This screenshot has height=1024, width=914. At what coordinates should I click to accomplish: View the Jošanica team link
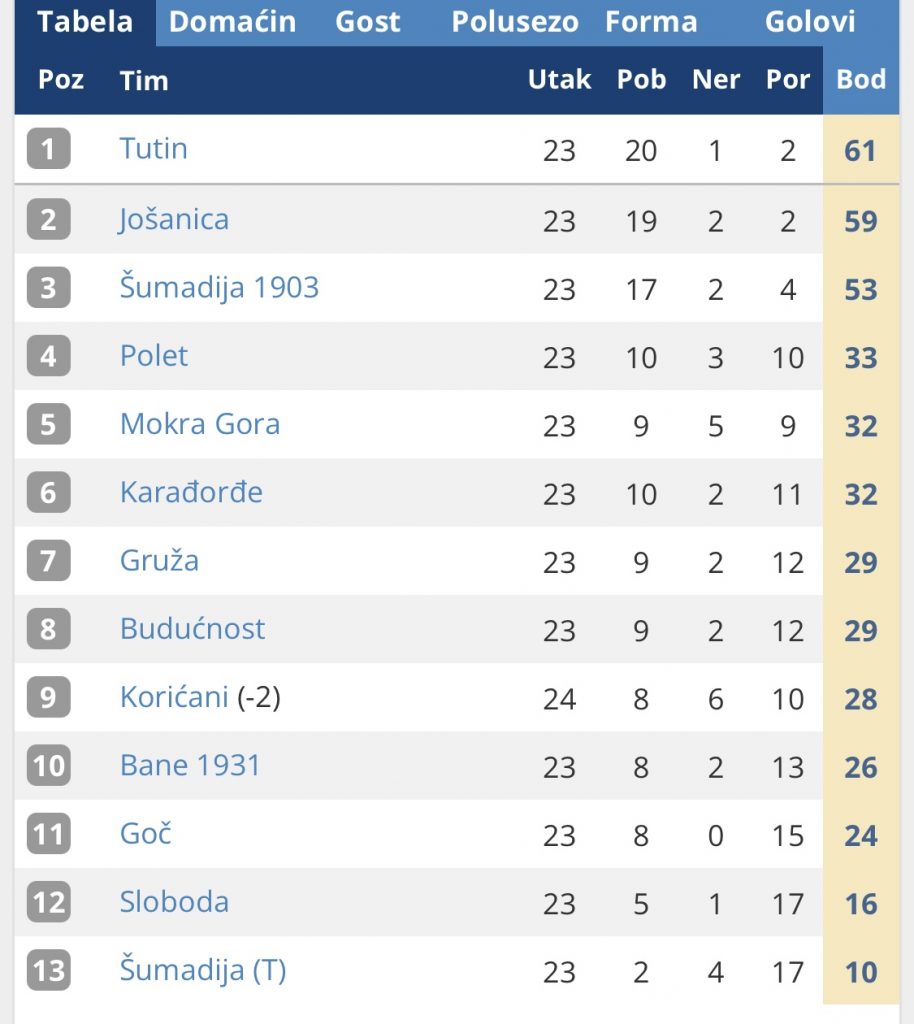click(173, 219)
